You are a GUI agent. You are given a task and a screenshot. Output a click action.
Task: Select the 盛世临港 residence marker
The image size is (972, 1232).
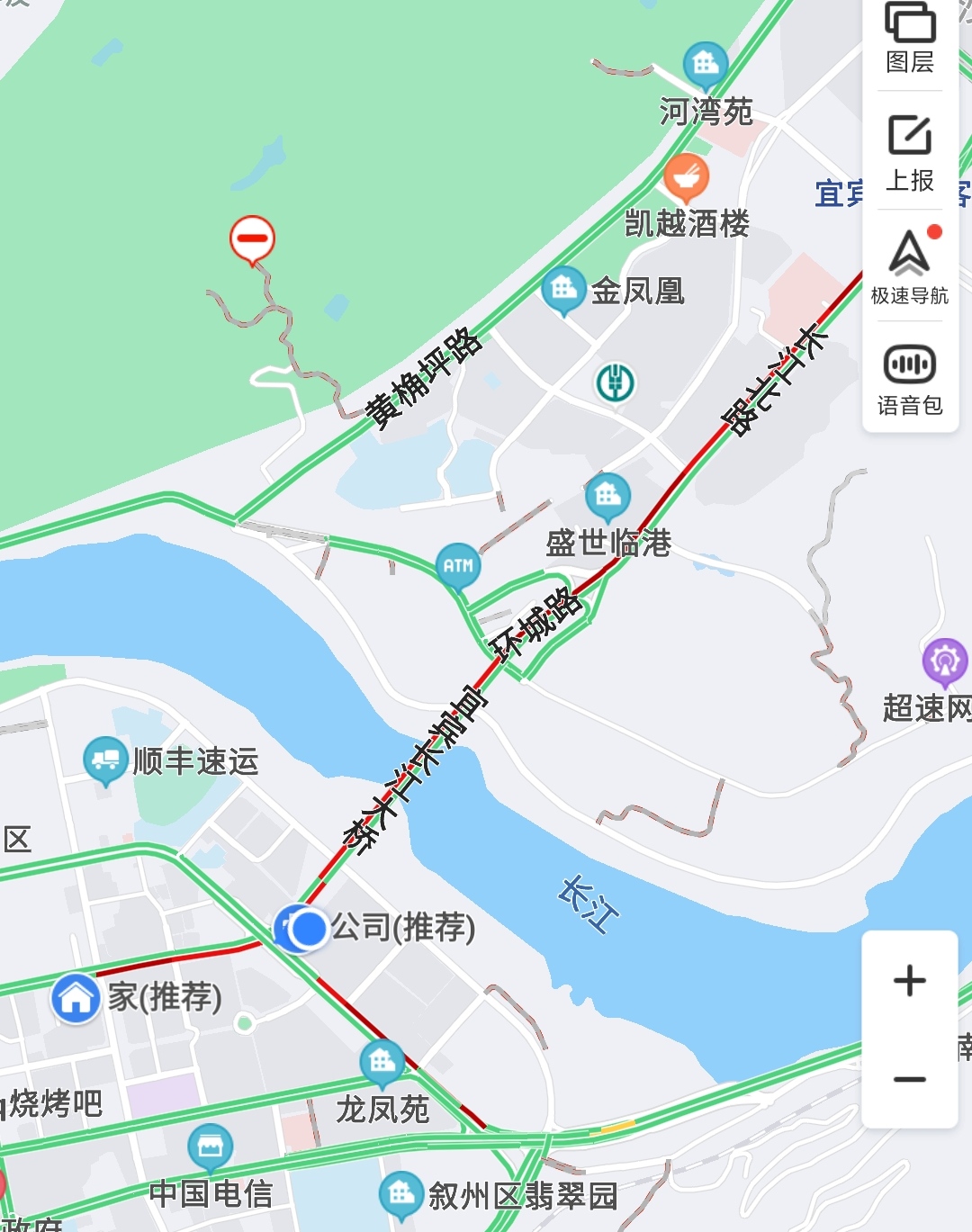[x=608, y=496]
